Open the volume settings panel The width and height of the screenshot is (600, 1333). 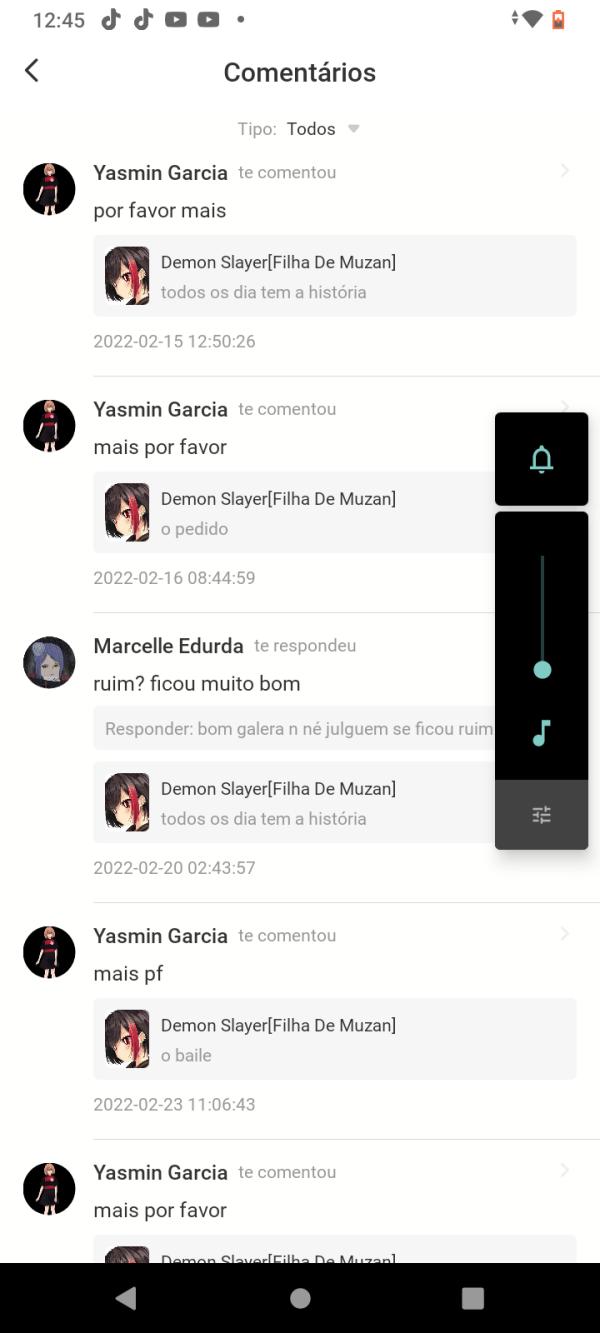(541, 815)
